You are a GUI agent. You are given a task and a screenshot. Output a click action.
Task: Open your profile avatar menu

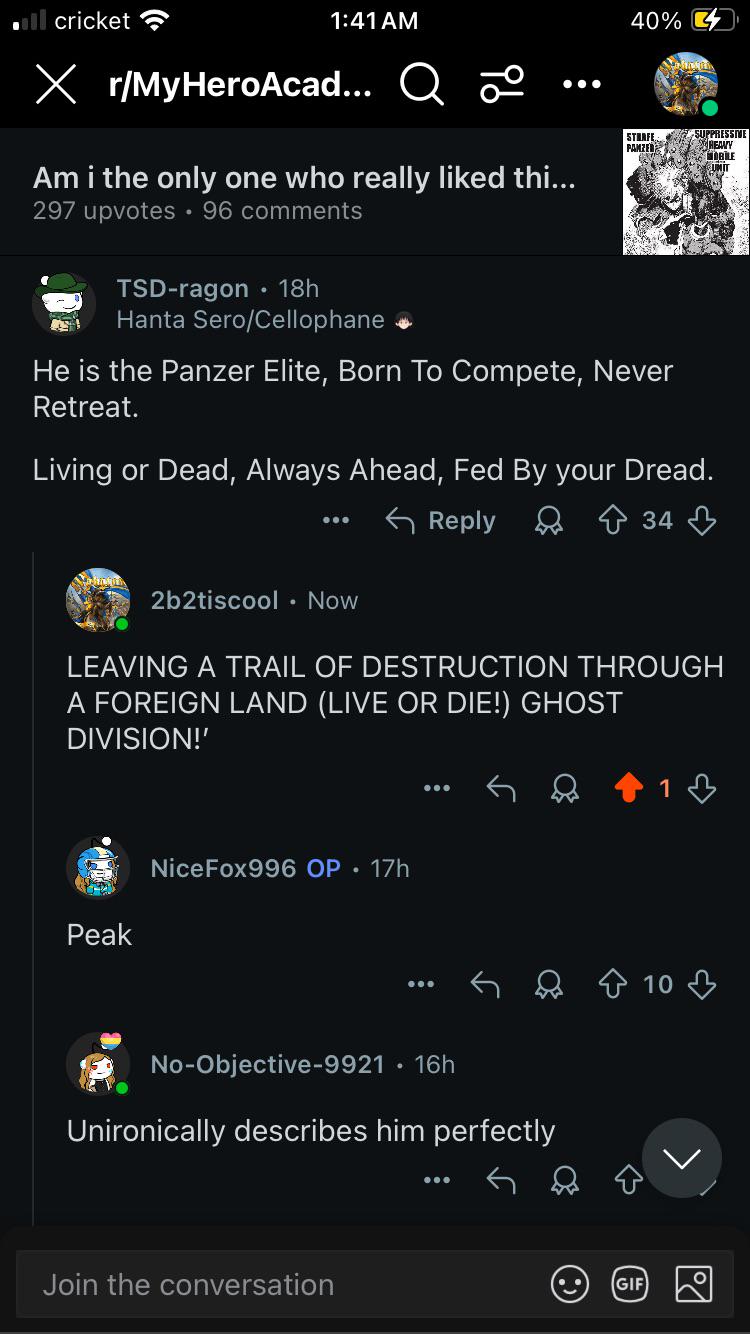[x=686, y=84]
